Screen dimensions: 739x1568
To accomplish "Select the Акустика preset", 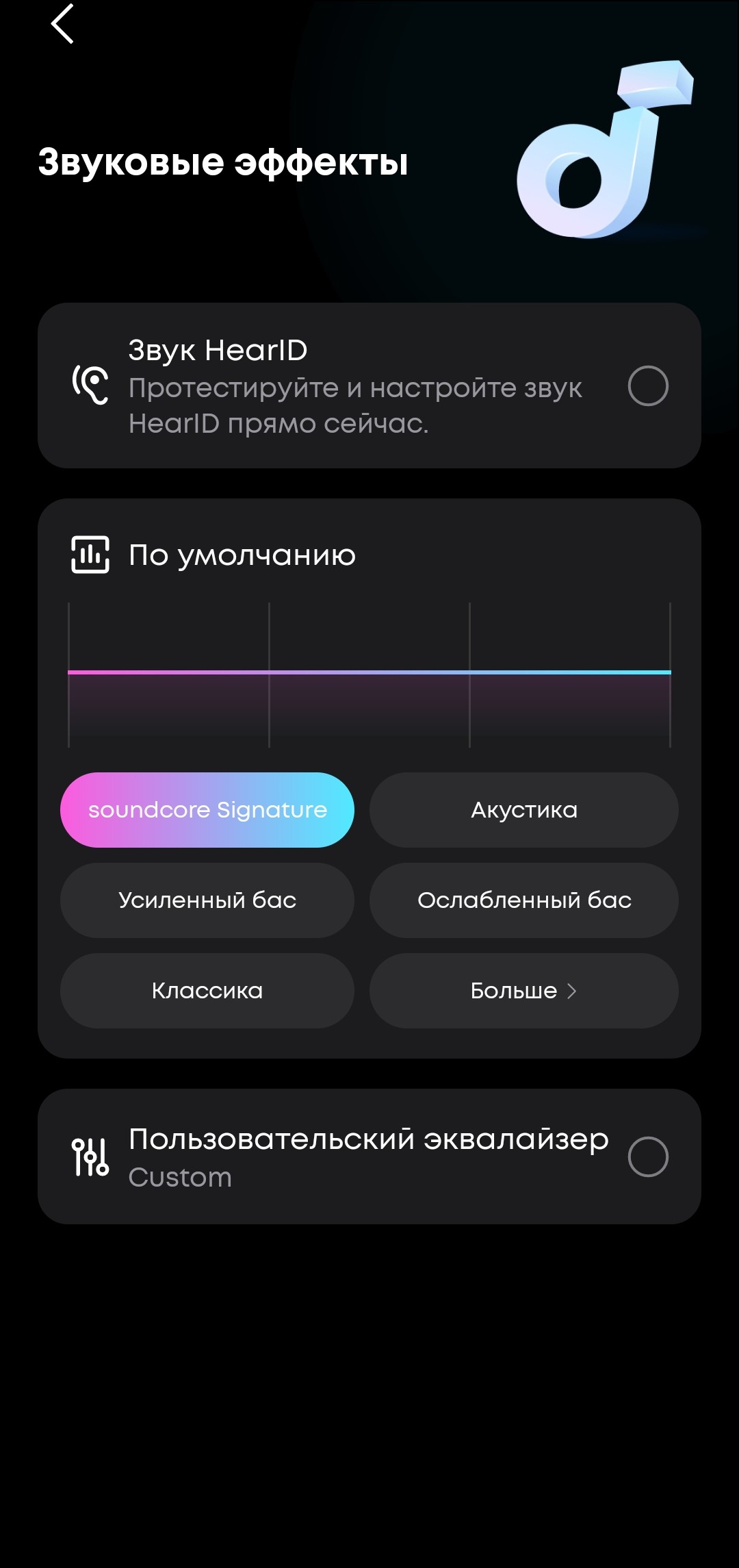I will [x=523, y=810].
